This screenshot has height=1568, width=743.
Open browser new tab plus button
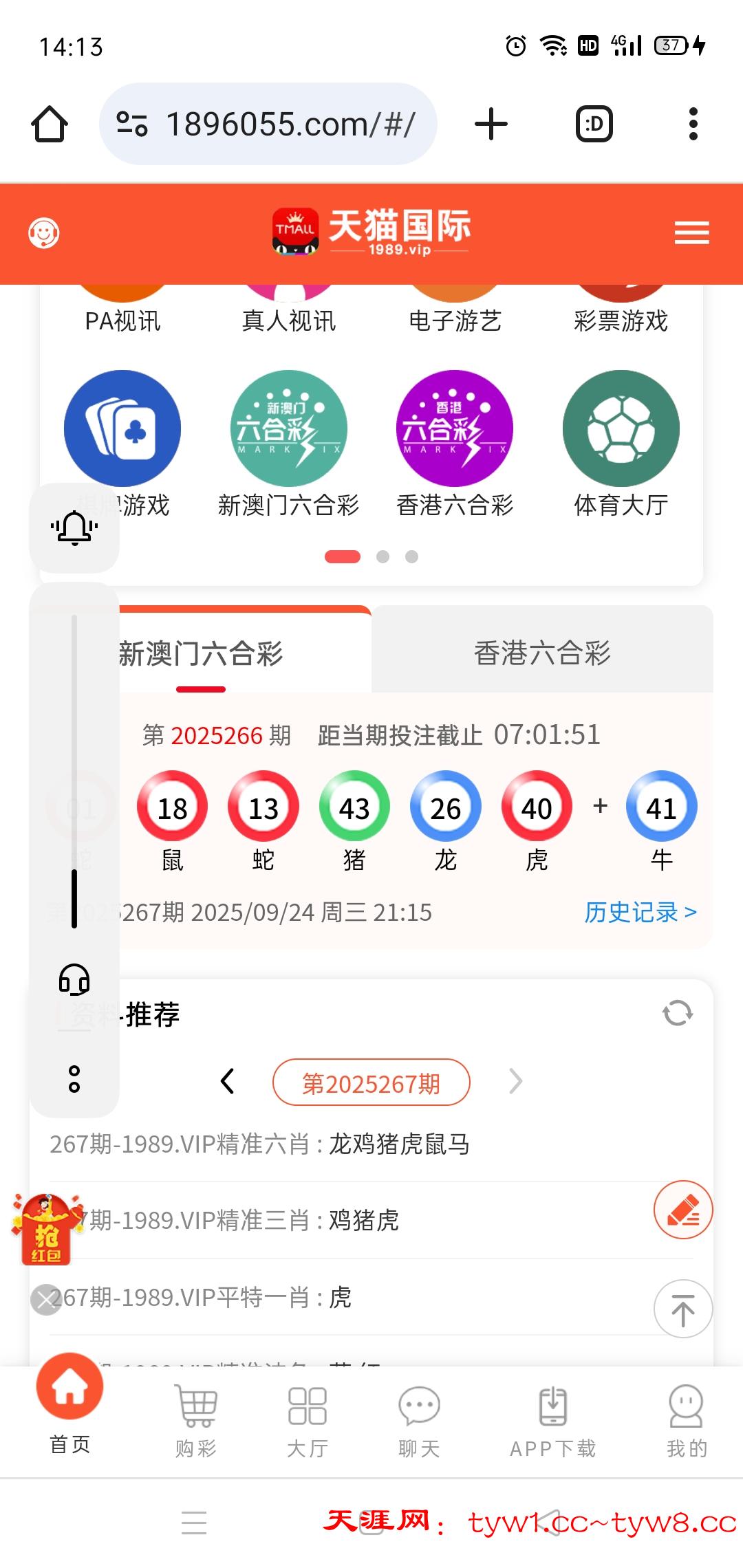point(491,124)
